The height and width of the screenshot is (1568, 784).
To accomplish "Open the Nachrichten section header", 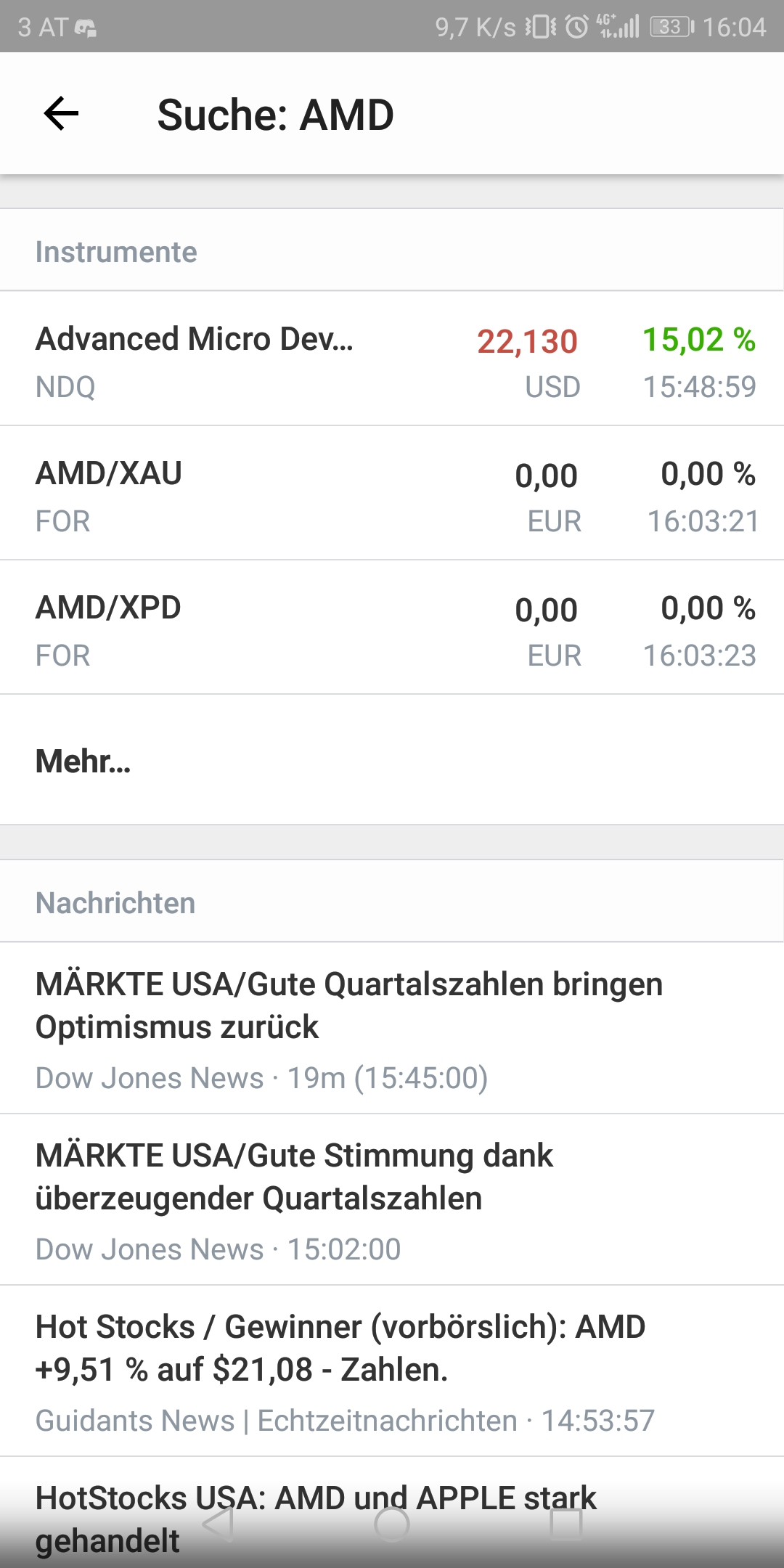I will coord(115,902).
